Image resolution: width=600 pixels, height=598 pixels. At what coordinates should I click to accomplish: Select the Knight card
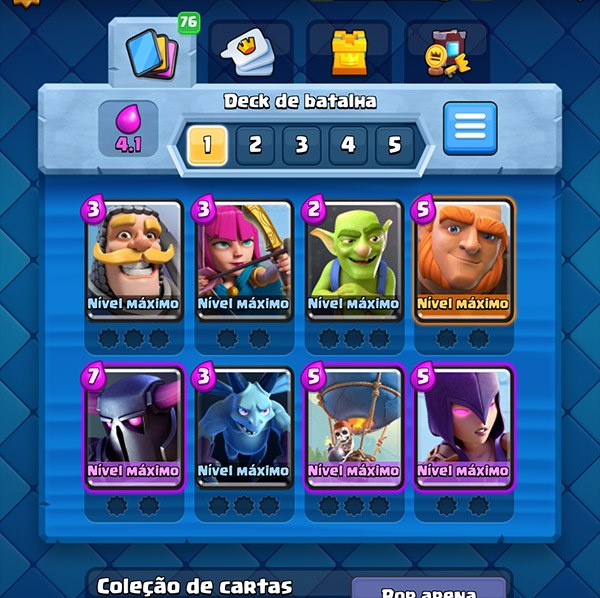(x=135, y=260)
